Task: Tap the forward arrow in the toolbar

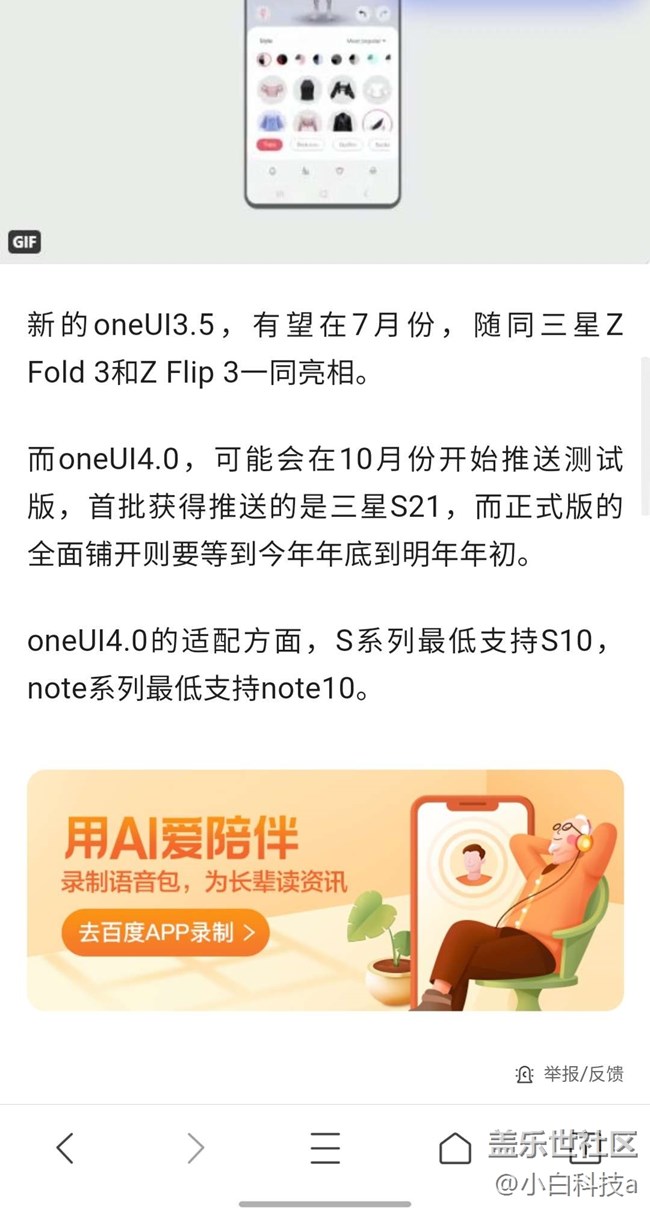Action: point(195,1148)
